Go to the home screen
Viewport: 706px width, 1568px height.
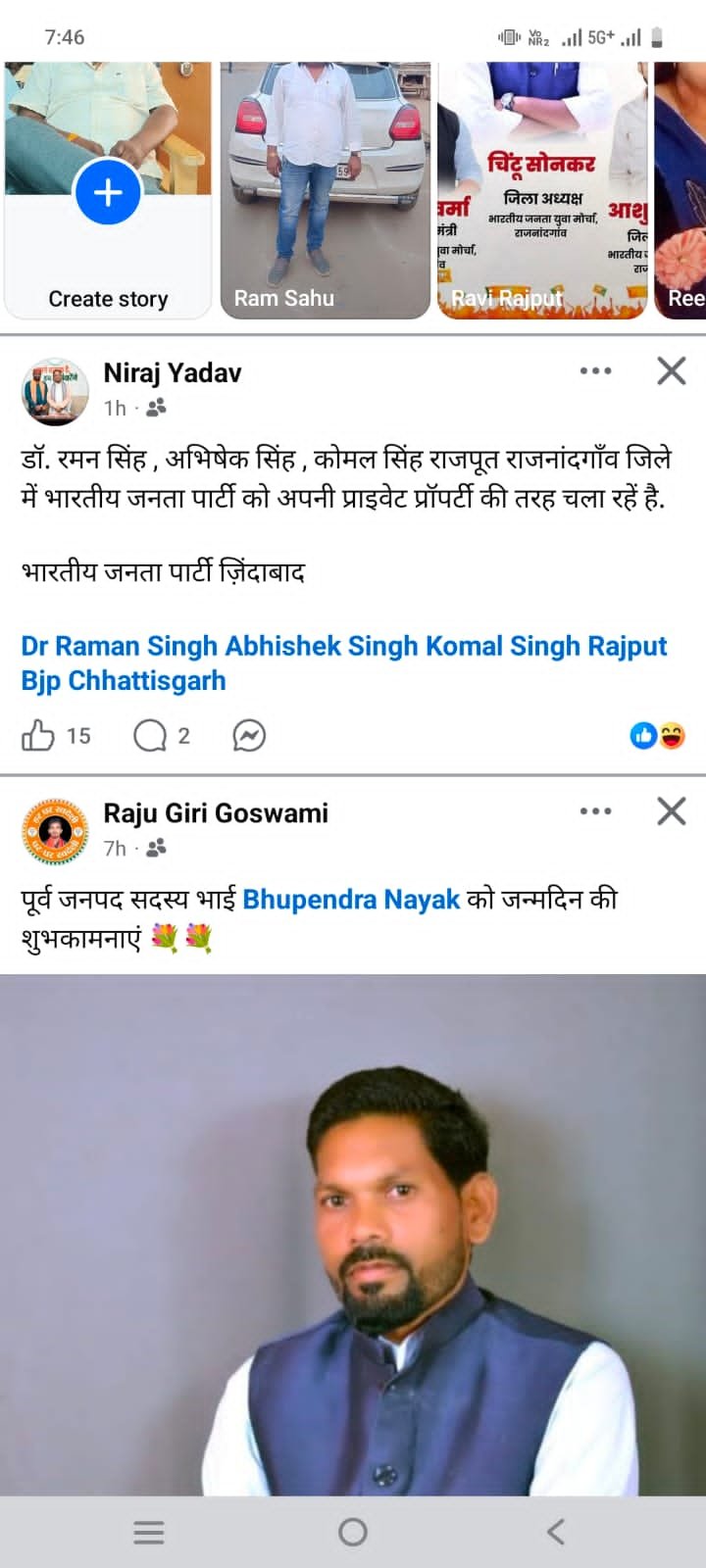pyautogui.click(x=353, y=1532)
